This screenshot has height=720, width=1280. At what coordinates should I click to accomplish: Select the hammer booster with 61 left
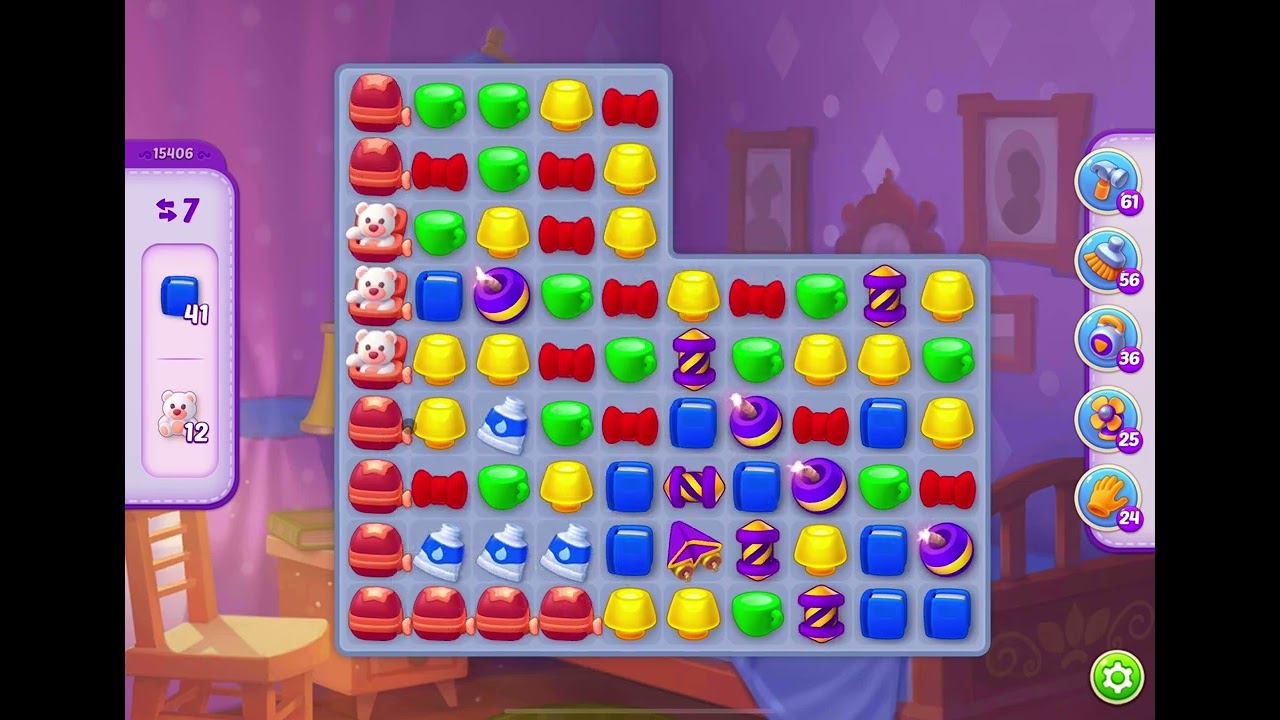[x=1106, y=182]
